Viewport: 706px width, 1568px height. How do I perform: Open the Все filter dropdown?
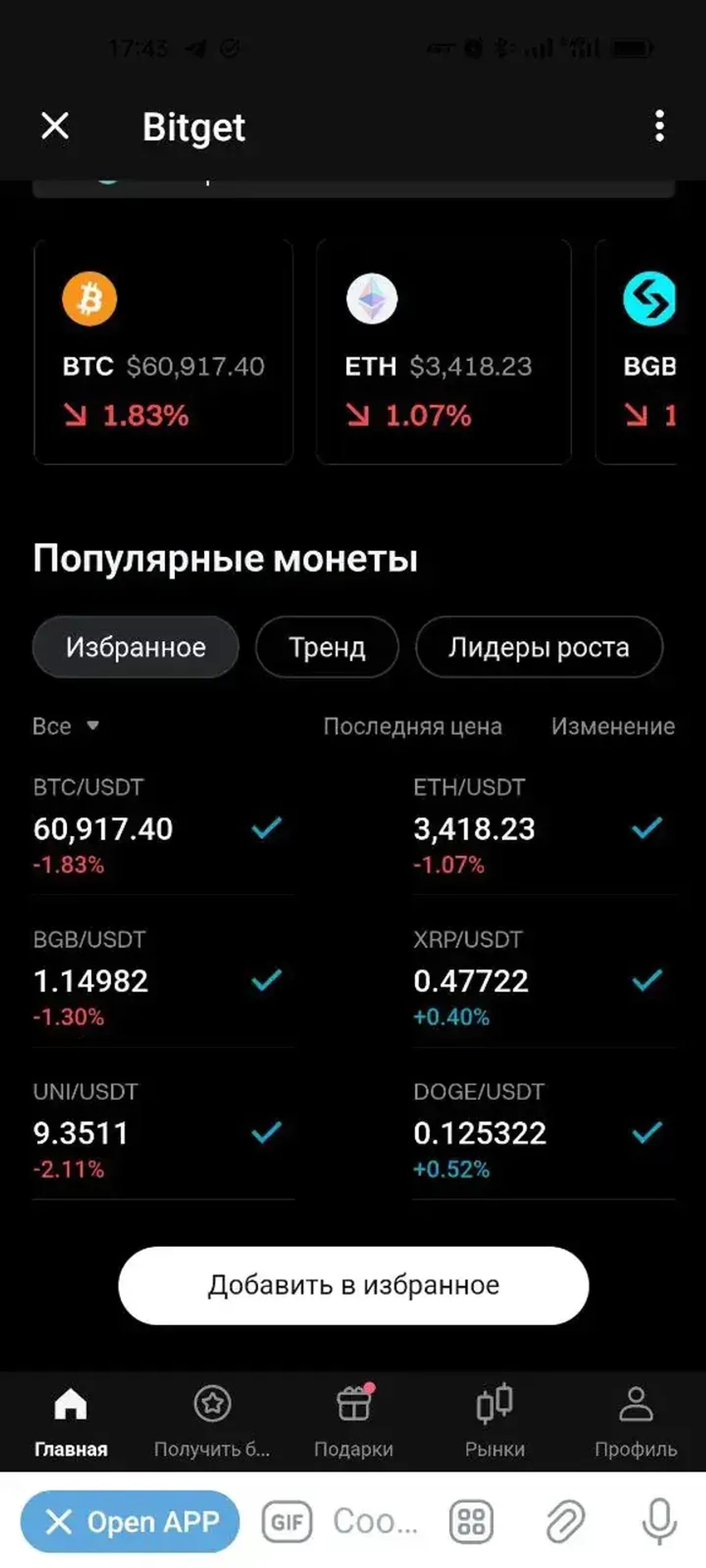tap(67, 725)
